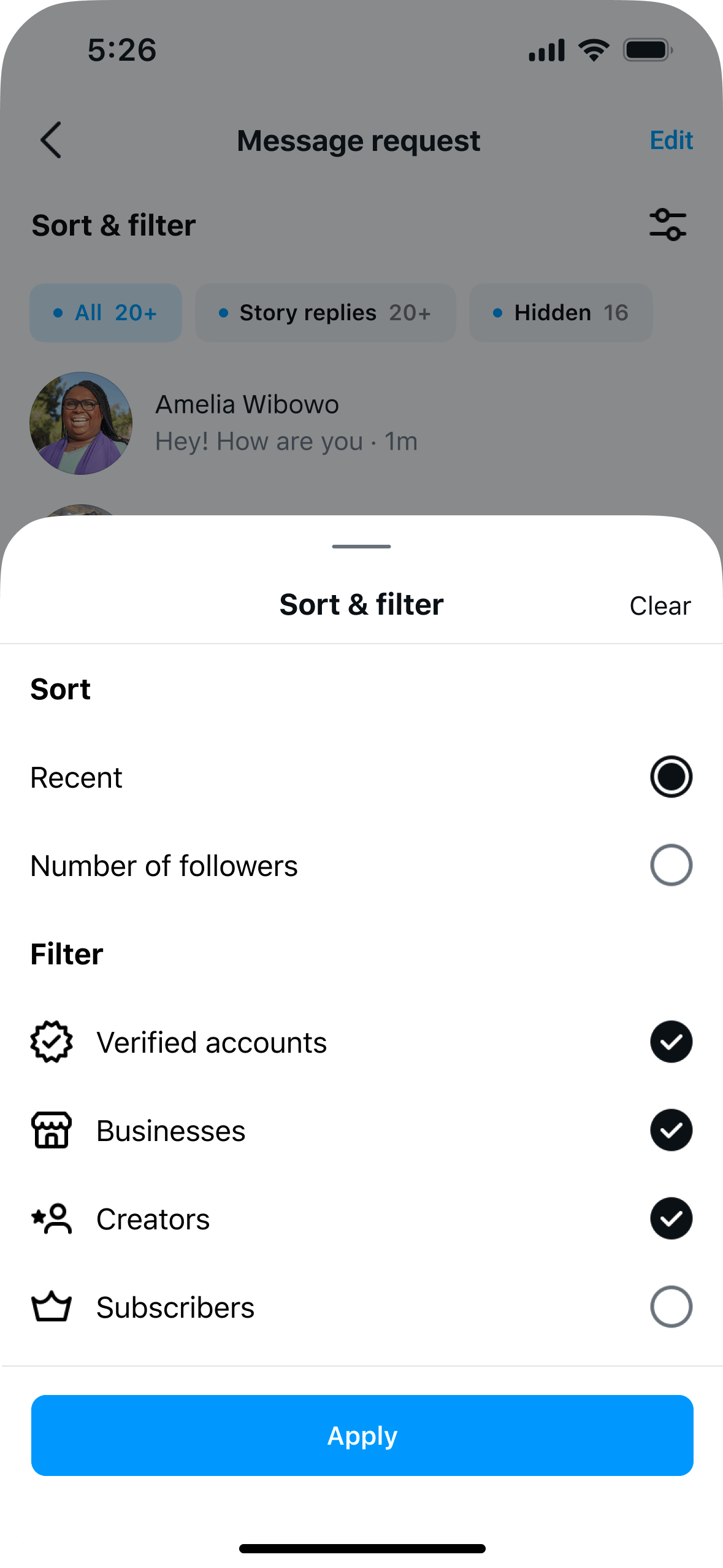Viewport: 723px width, 1568px height.
Task: Sort by Number of followers
Action: [671, 865]
